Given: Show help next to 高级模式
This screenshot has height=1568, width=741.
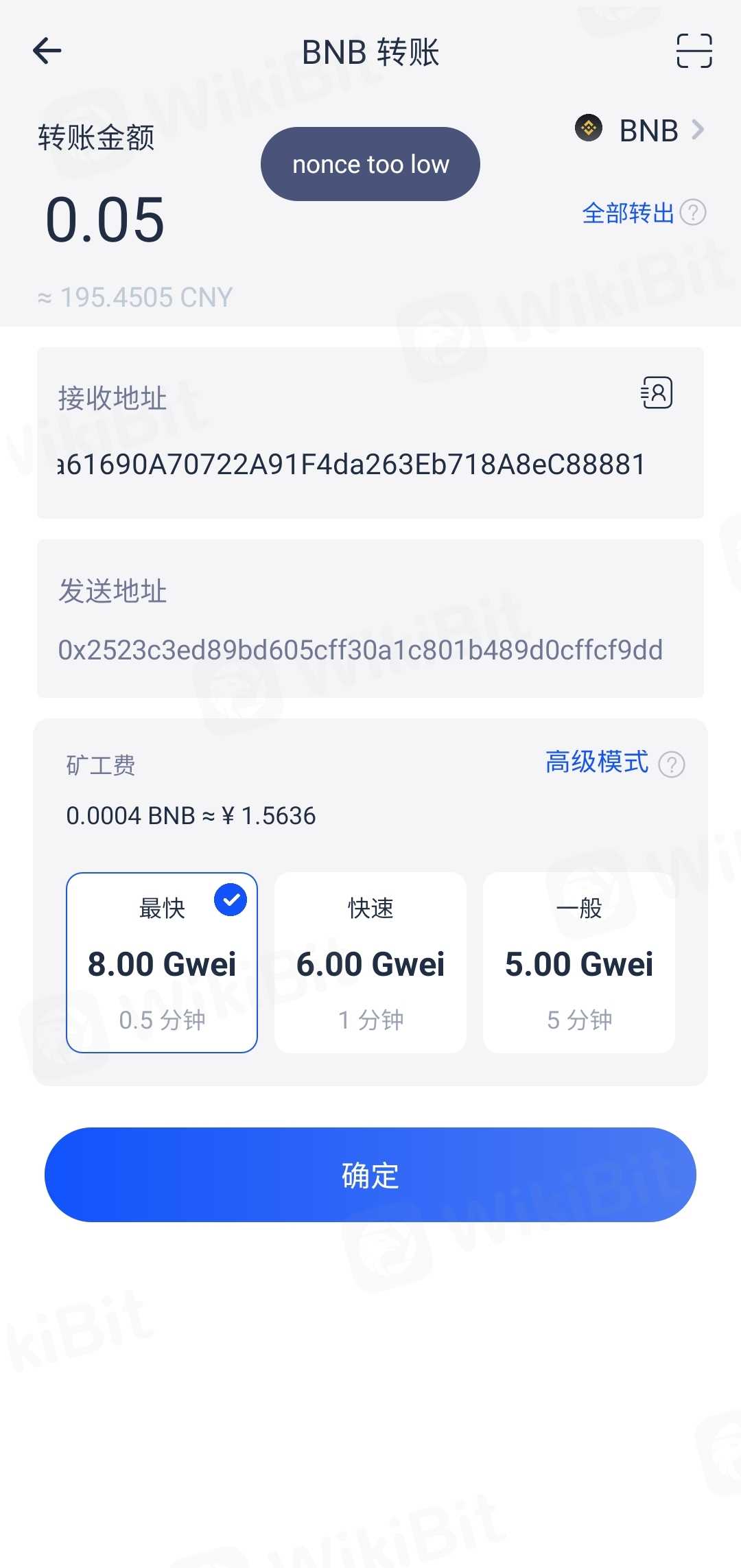Looking at the screenshot, I should [672, 764].
